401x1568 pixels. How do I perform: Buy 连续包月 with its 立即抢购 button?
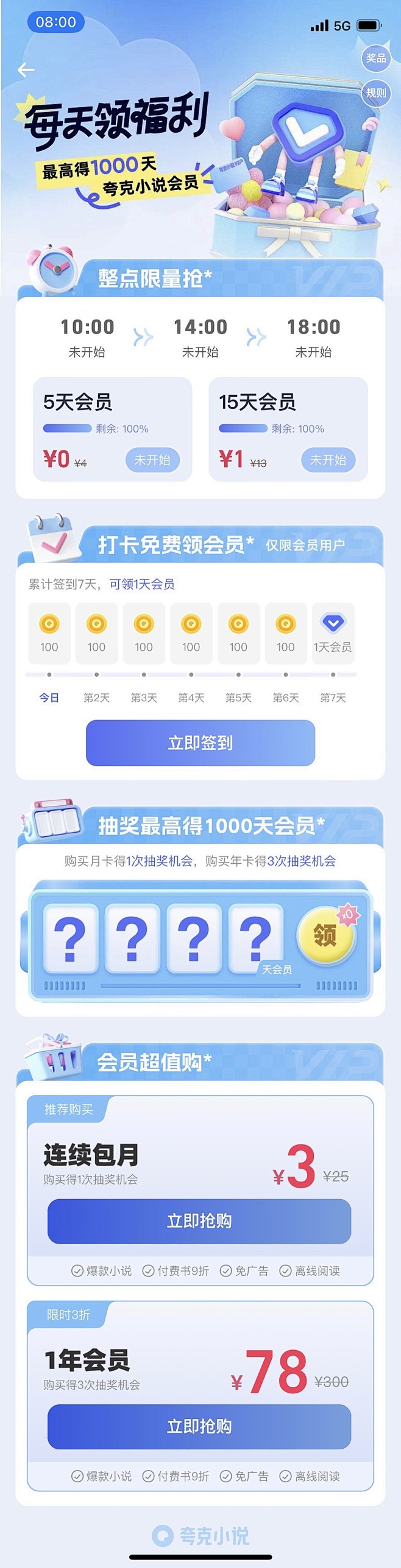coord(199,1220)
